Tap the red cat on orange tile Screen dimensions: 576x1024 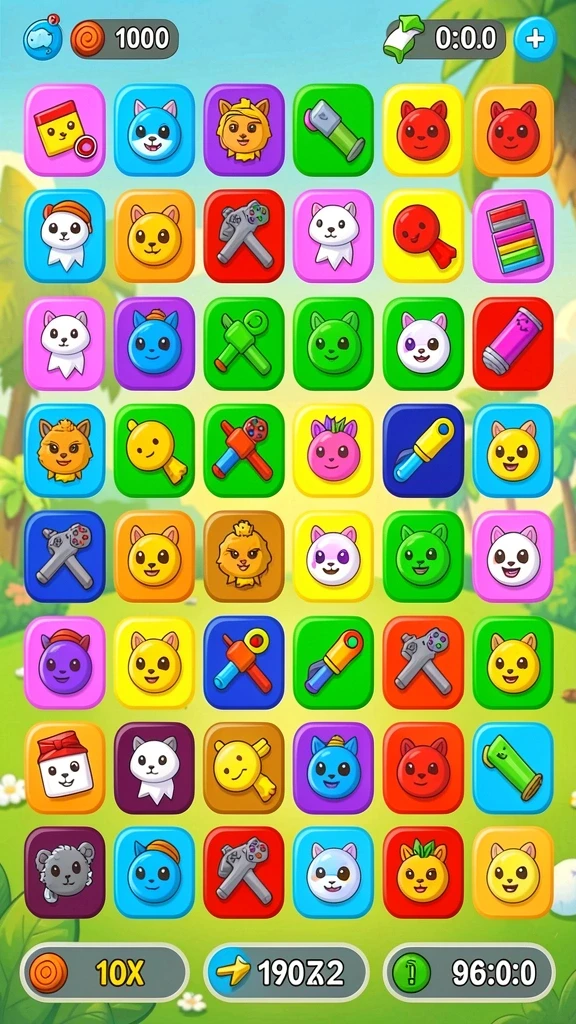513,129
